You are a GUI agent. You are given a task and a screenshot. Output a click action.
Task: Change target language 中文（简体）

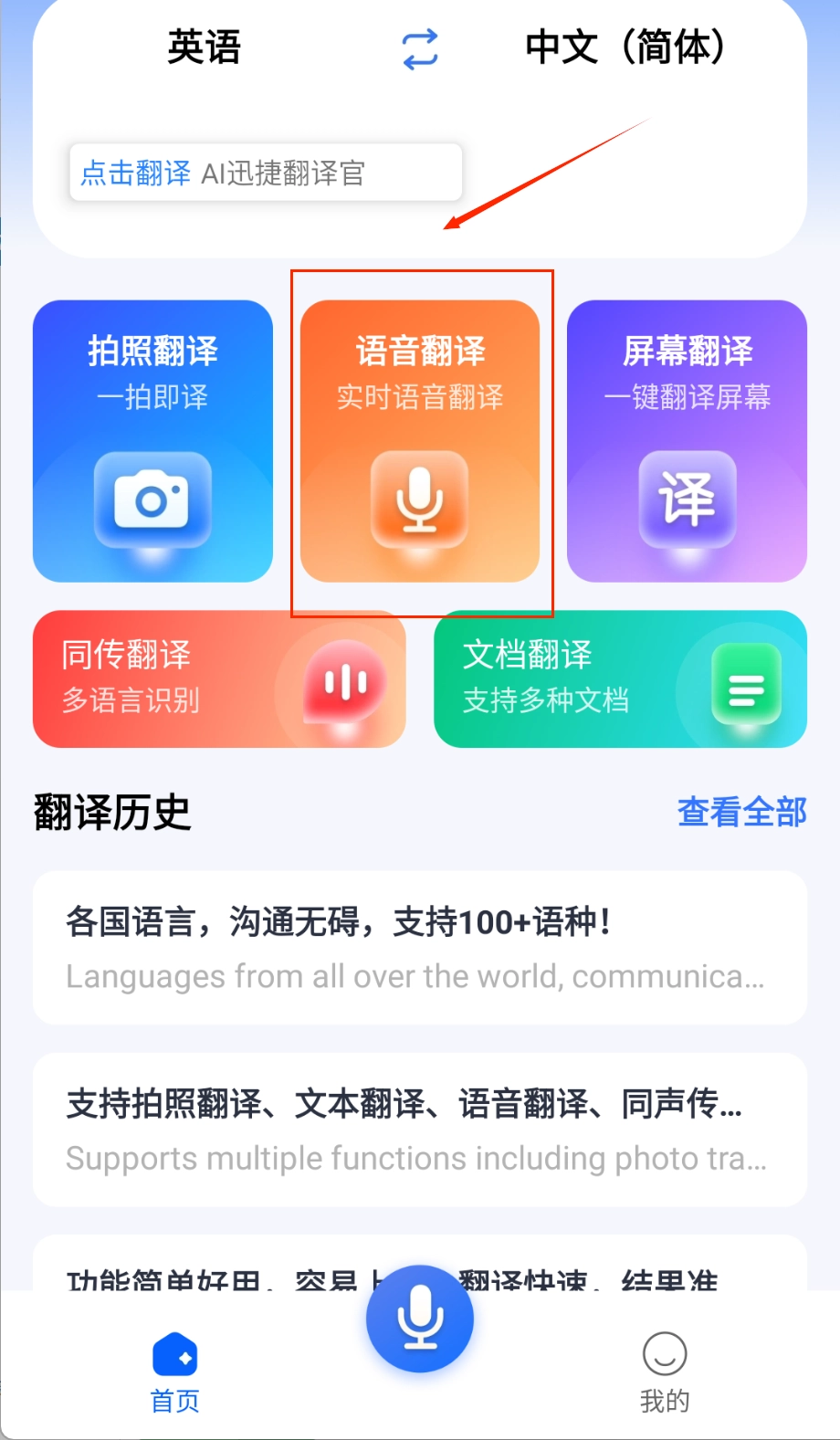pos(626,50)
